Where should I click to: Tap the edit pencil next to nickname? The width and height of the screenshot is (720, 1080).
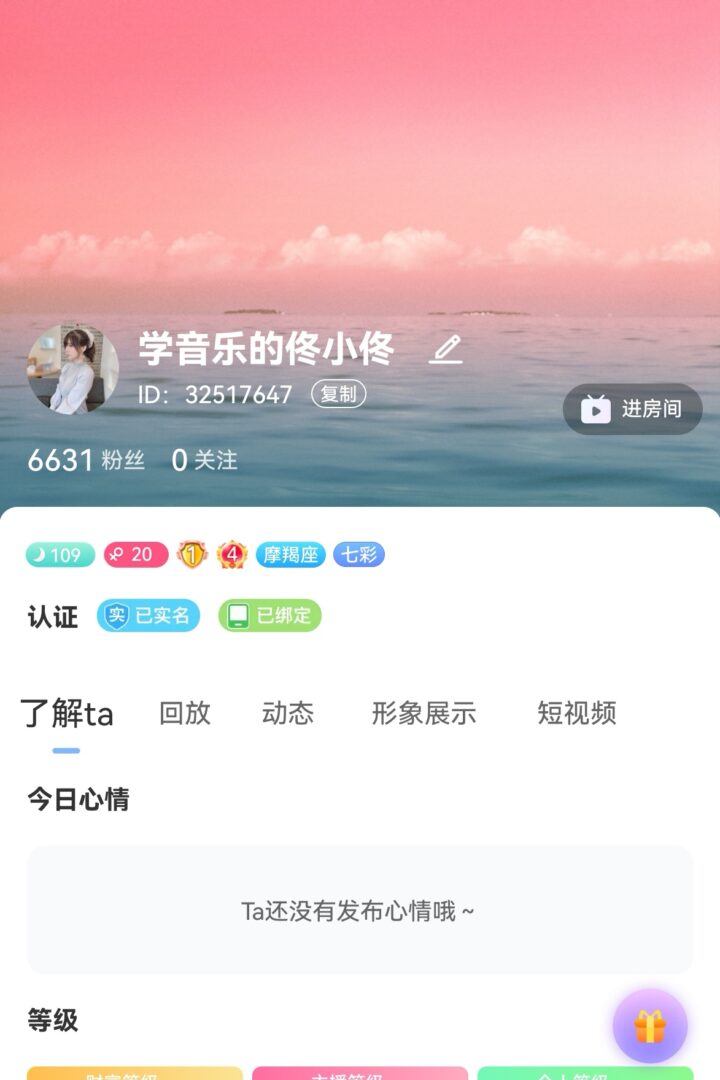(x=446, y=349)
